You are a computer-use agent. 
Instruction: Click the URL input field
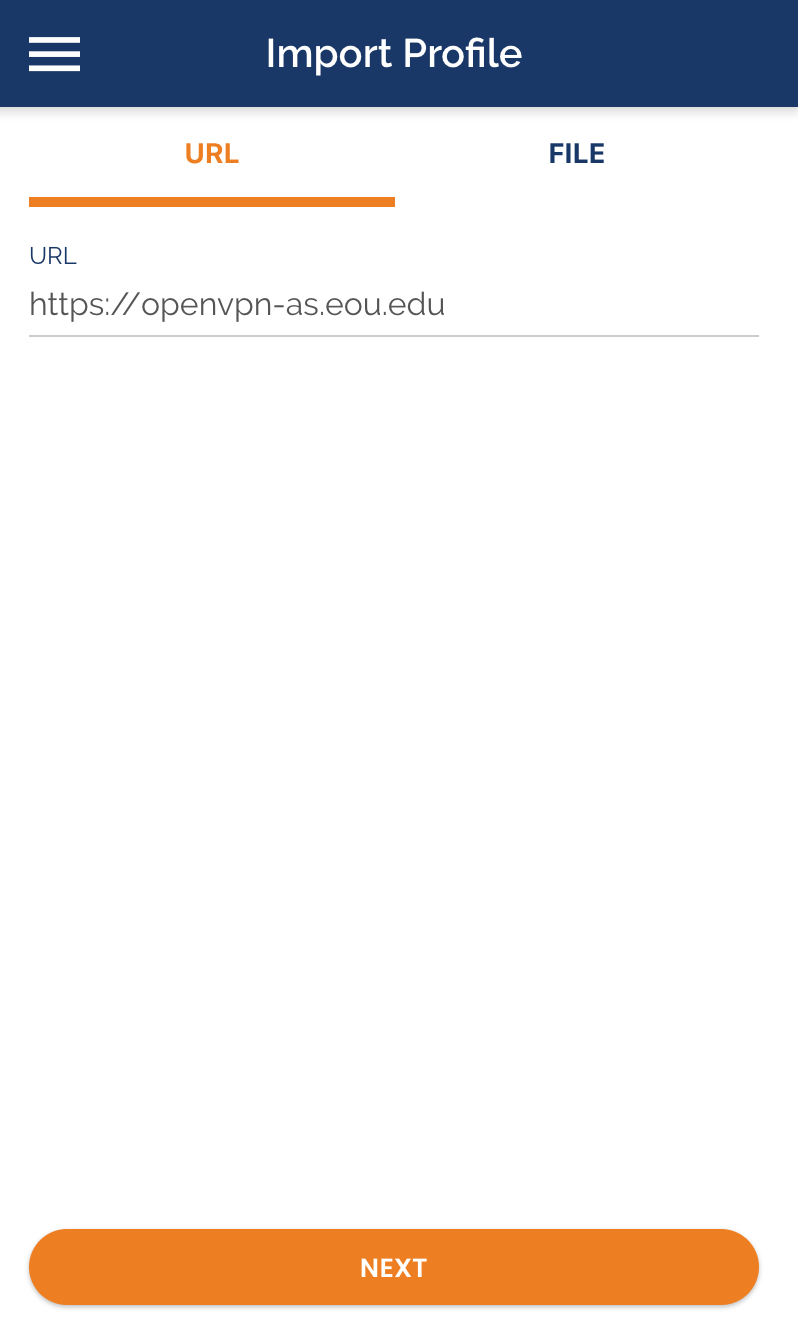point(394,304)
